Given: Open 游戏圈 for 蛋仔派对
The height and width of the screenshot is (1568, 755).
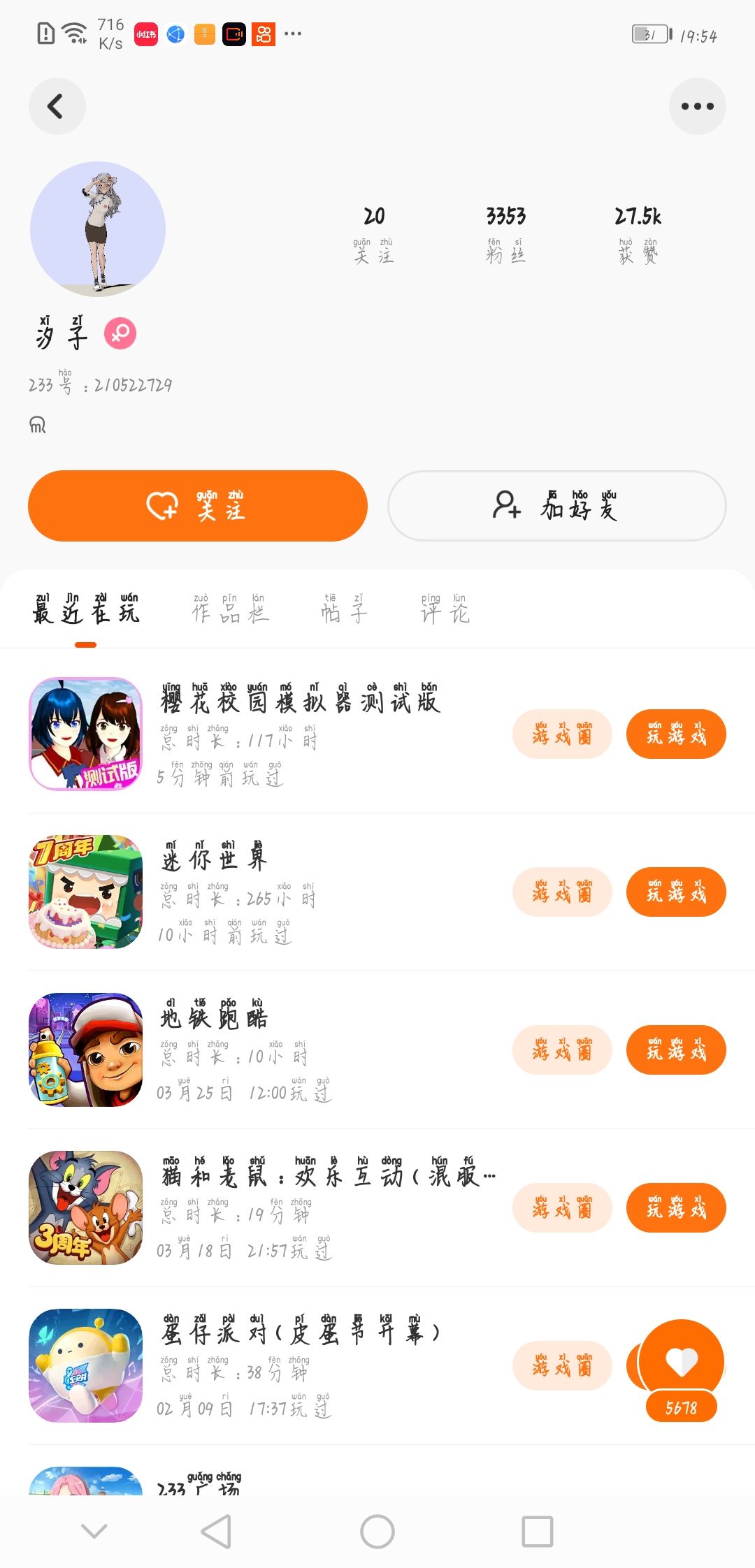Looking at the screenshot, I should click(x=562, y=1366).
